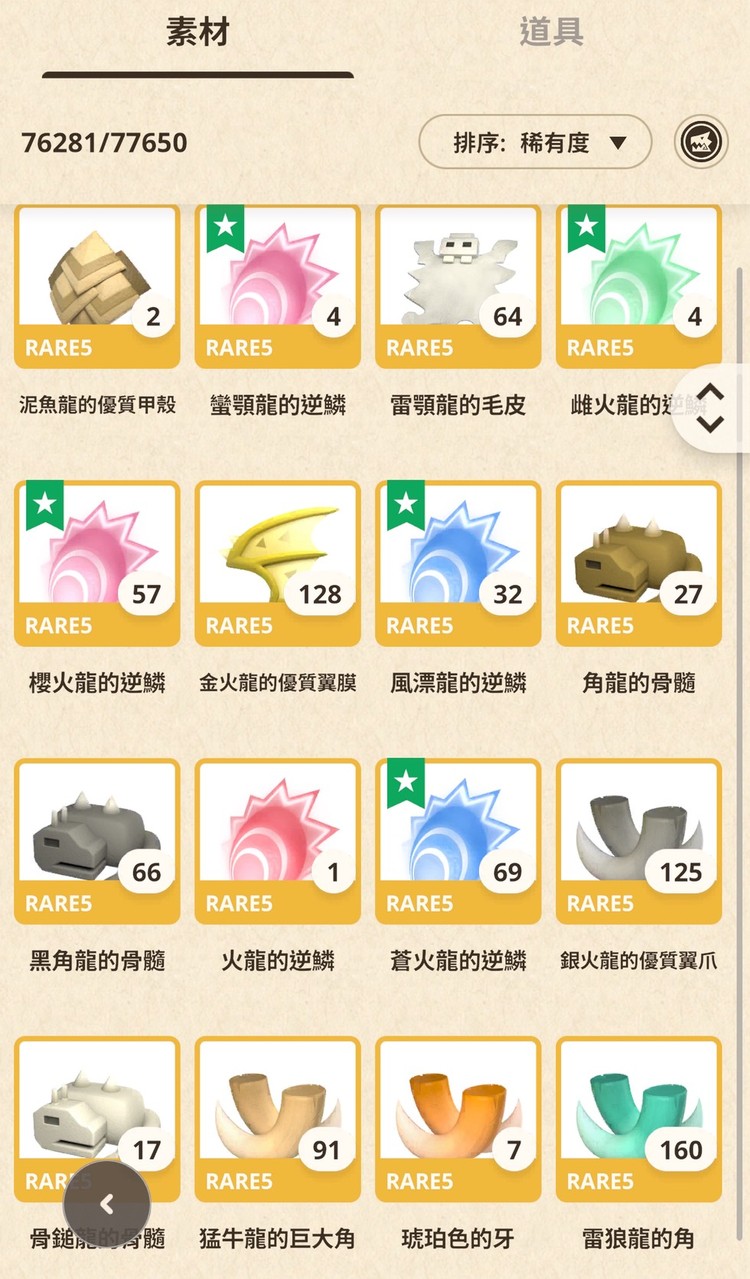This screenshot has width=750, height=1279.
Task: Toggle the favorite star on 櫻火龍的逆鱗
Action: (x=45, y=505)
